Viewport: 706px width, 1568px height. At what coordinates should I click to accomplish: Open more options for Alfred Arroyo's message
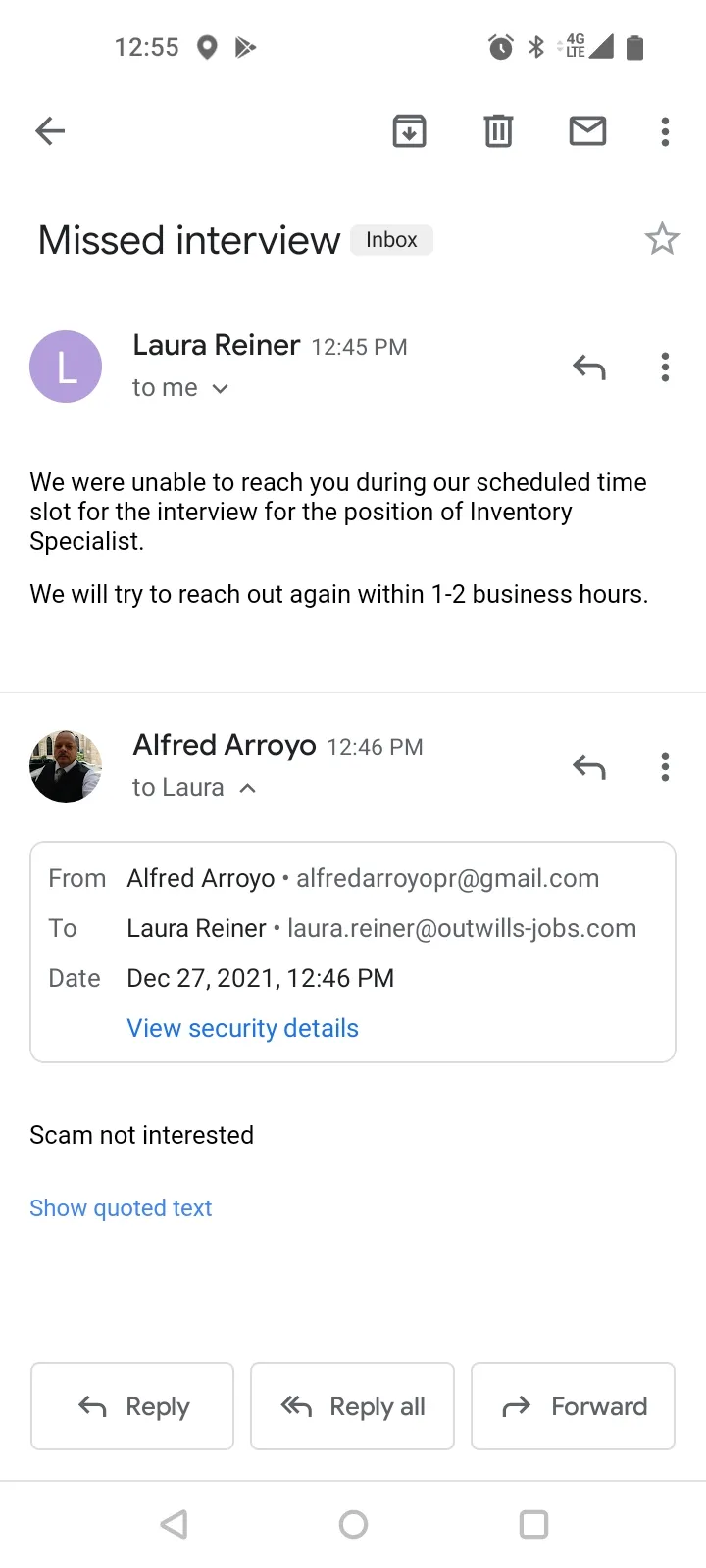[665, 767]
